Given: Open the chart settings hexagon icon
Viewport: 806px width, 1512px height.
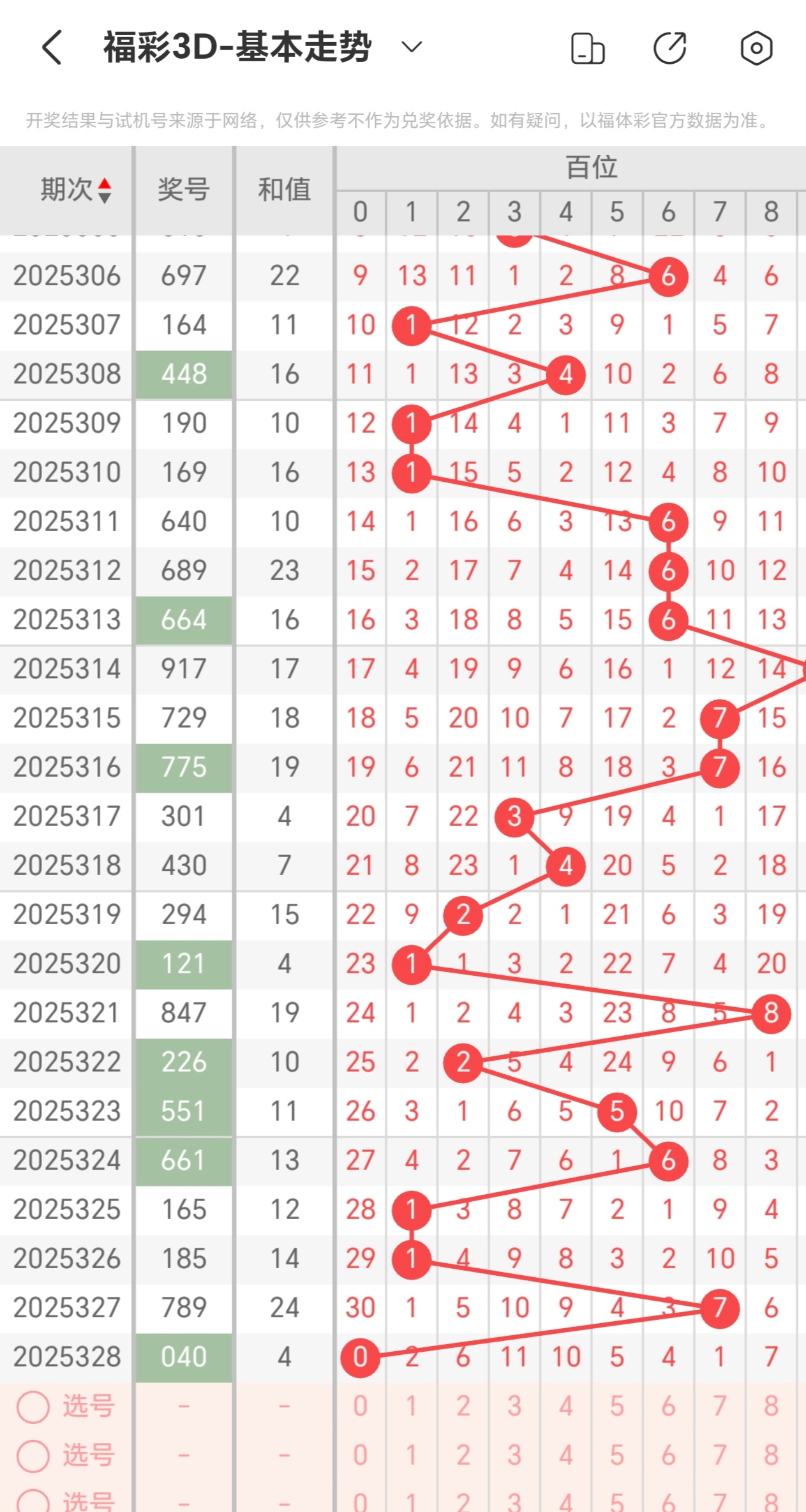Looking at the screenshot, I should click(756, 48).
